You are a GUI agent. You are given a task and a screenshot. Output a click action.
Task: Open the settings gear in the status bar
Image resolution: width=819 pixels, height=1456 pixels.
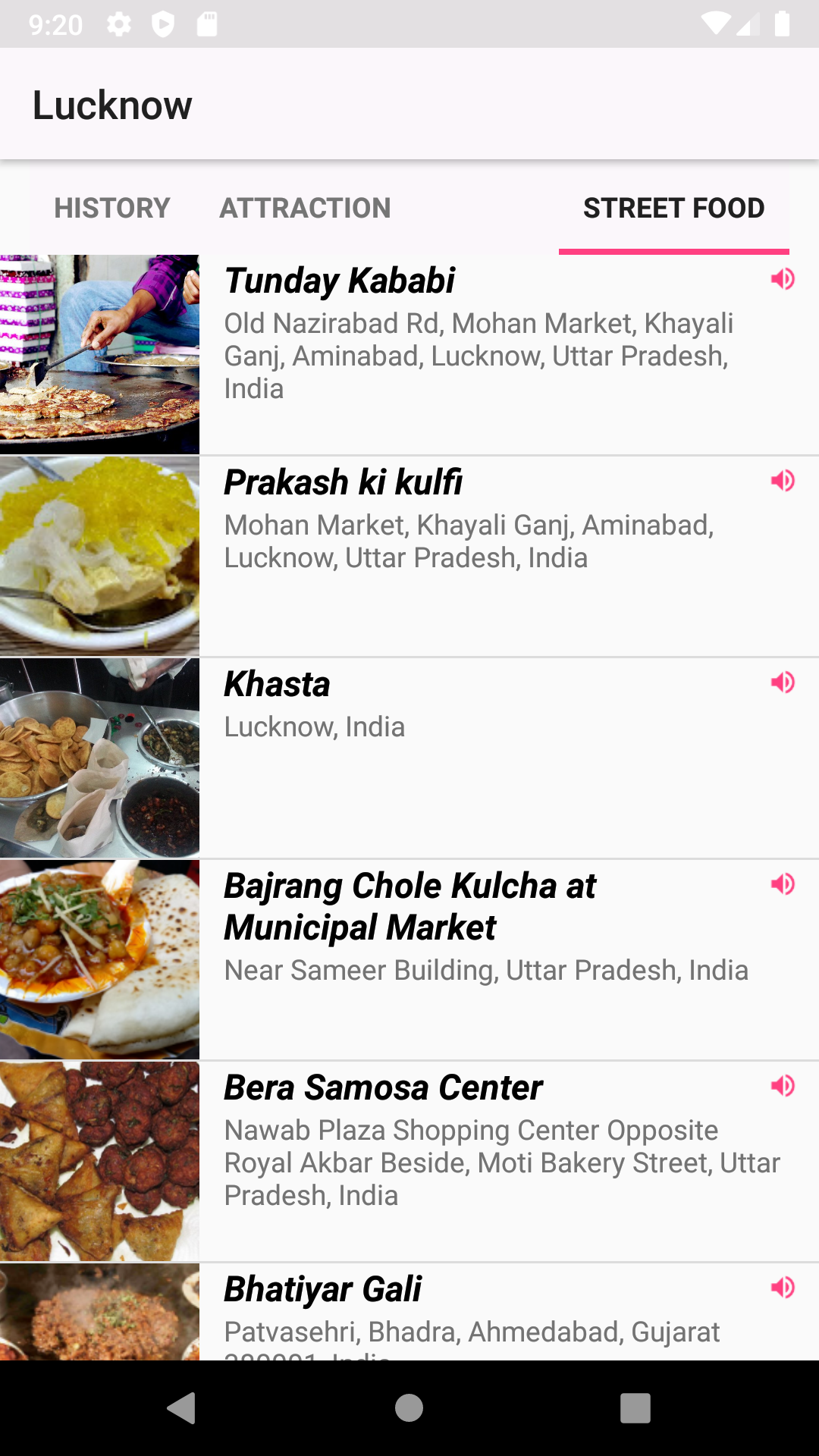[120, 24]
